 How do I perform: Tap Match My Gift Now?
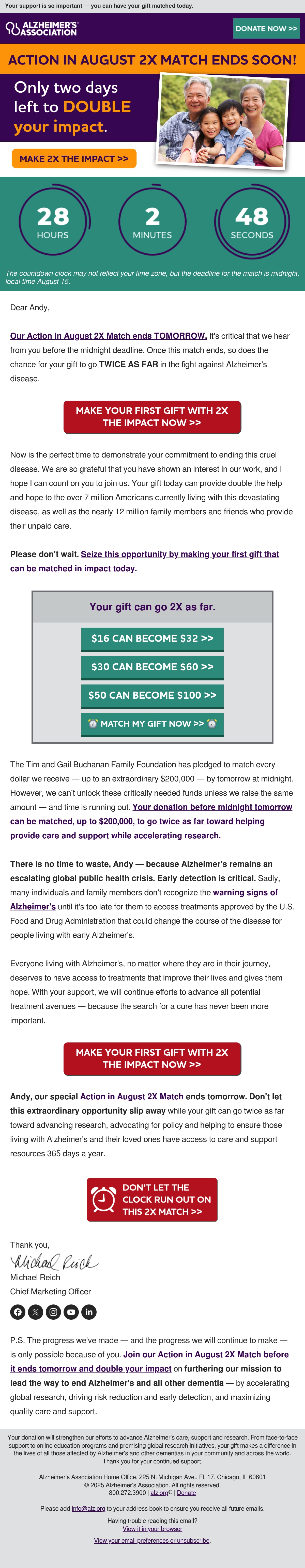(x=152, y=724)
